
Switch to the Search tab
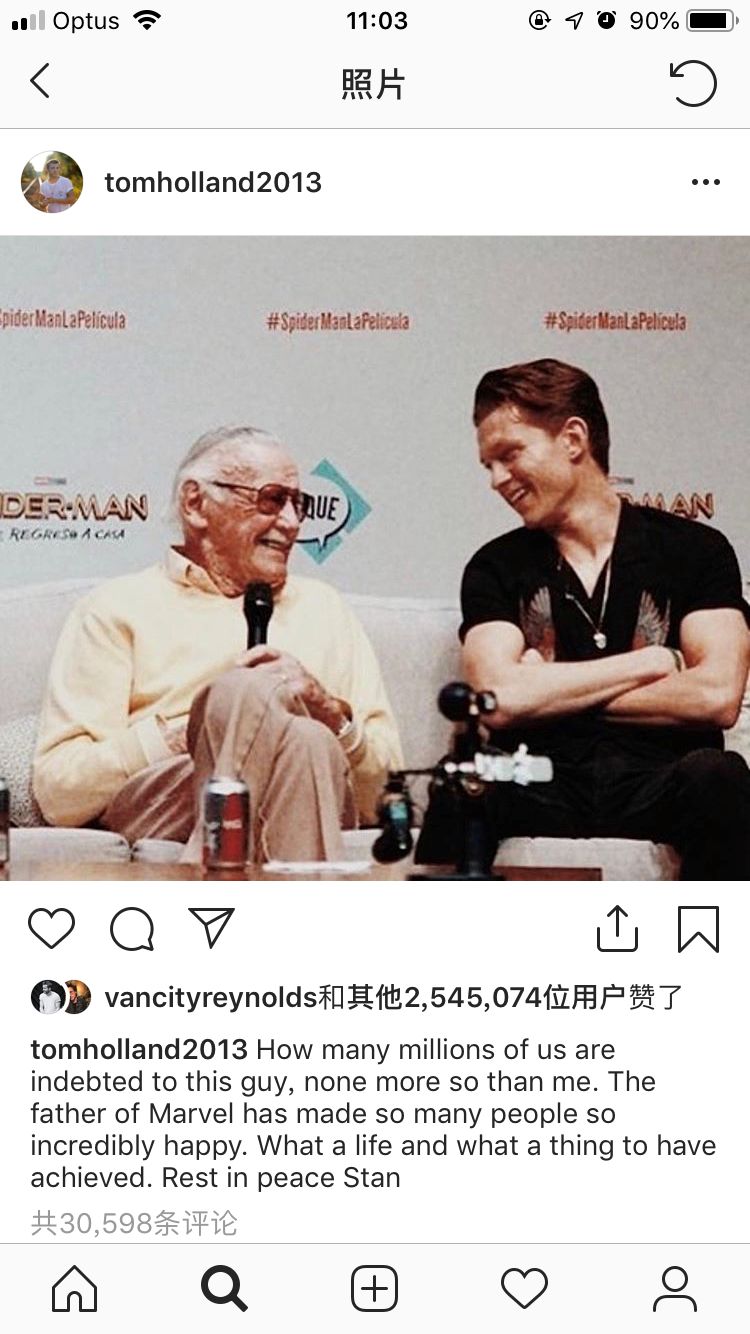(224, 1289)
